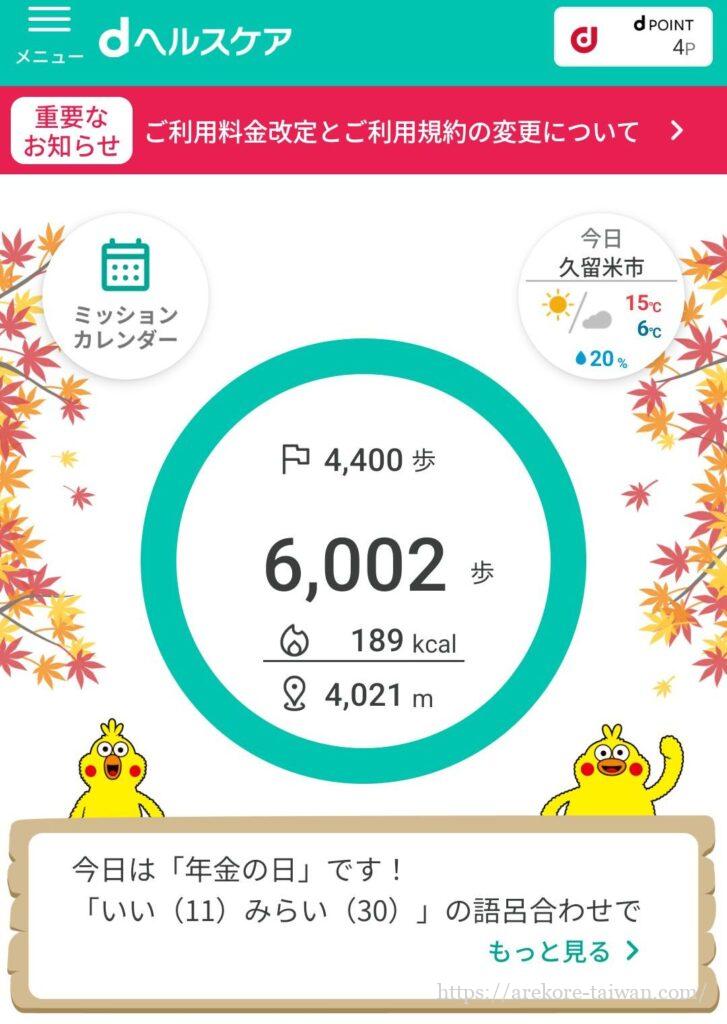Tap もっと見る to read more
The width and height of the screenshot is (727, 1024).
563,950
